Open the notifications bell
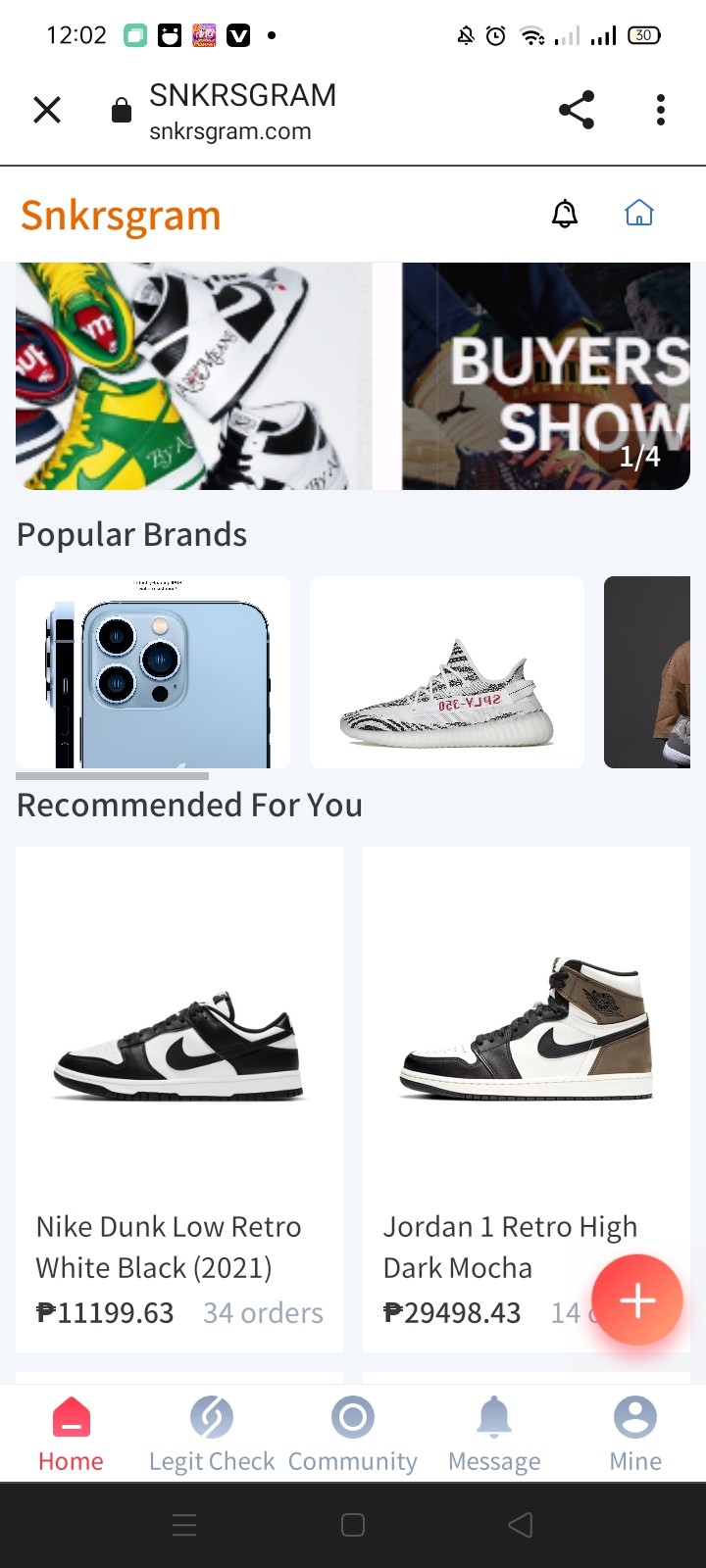 [565, 214]
